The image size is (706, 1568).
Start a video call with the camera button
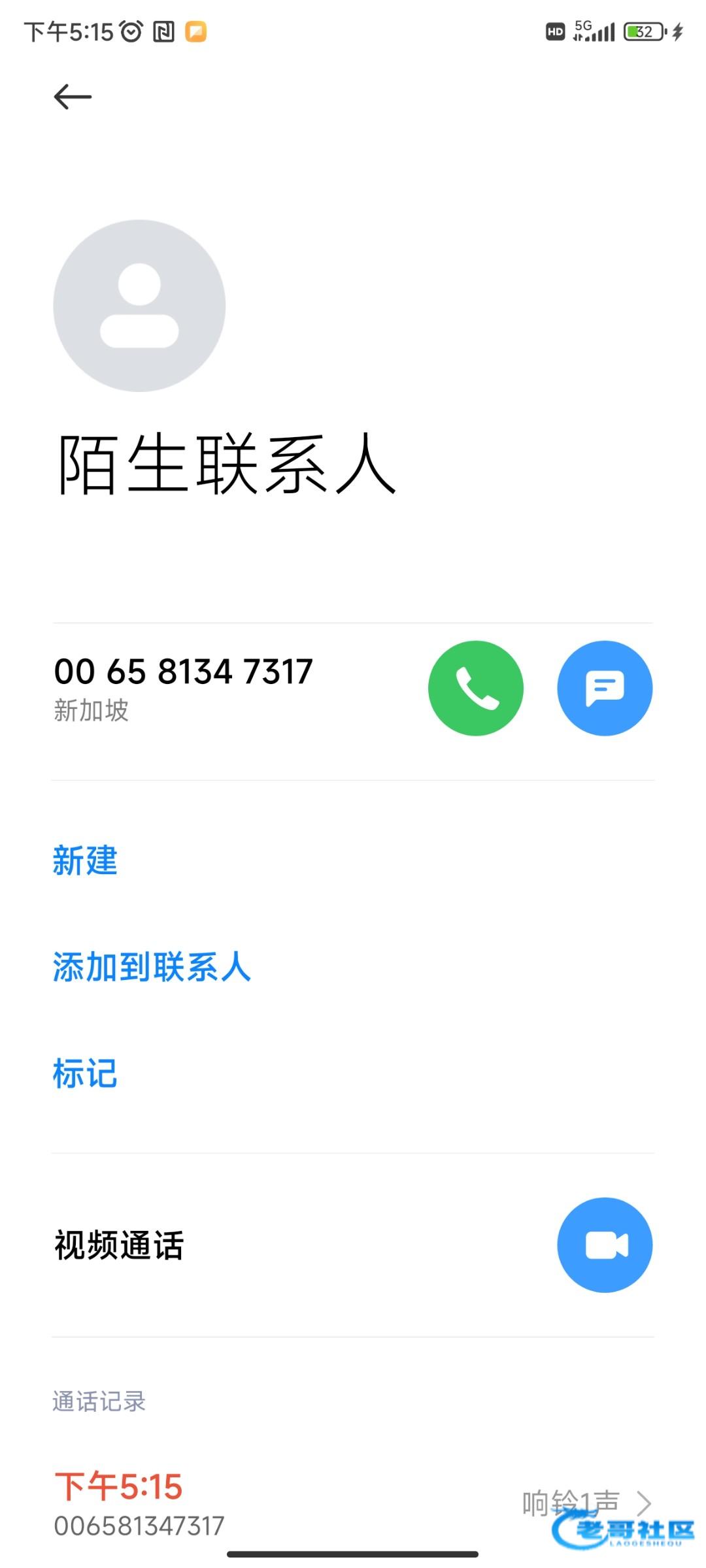tap(604, 1245)
